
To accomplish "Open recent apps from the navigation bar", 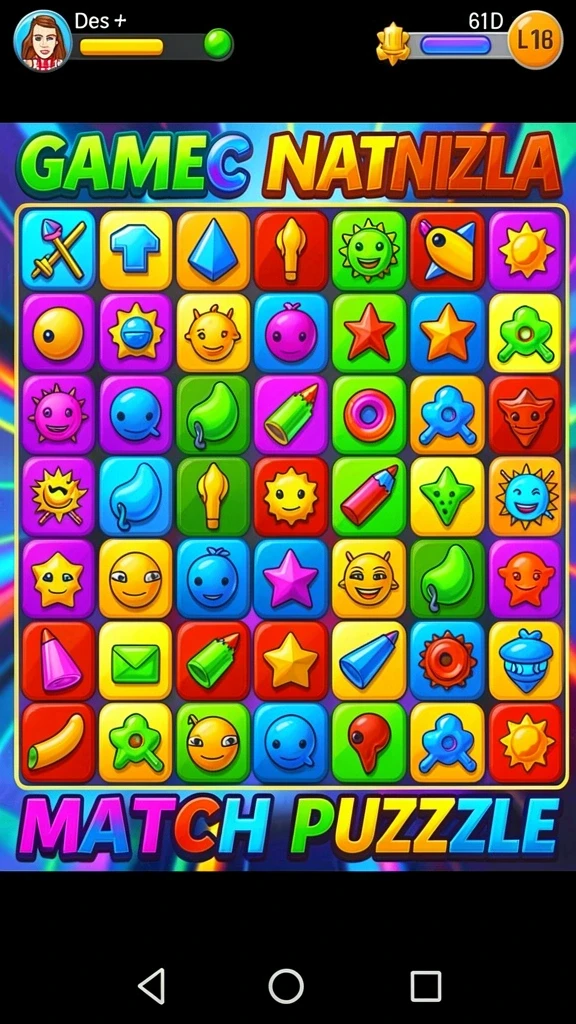I will pyautogui.click(x=426, y=985).
